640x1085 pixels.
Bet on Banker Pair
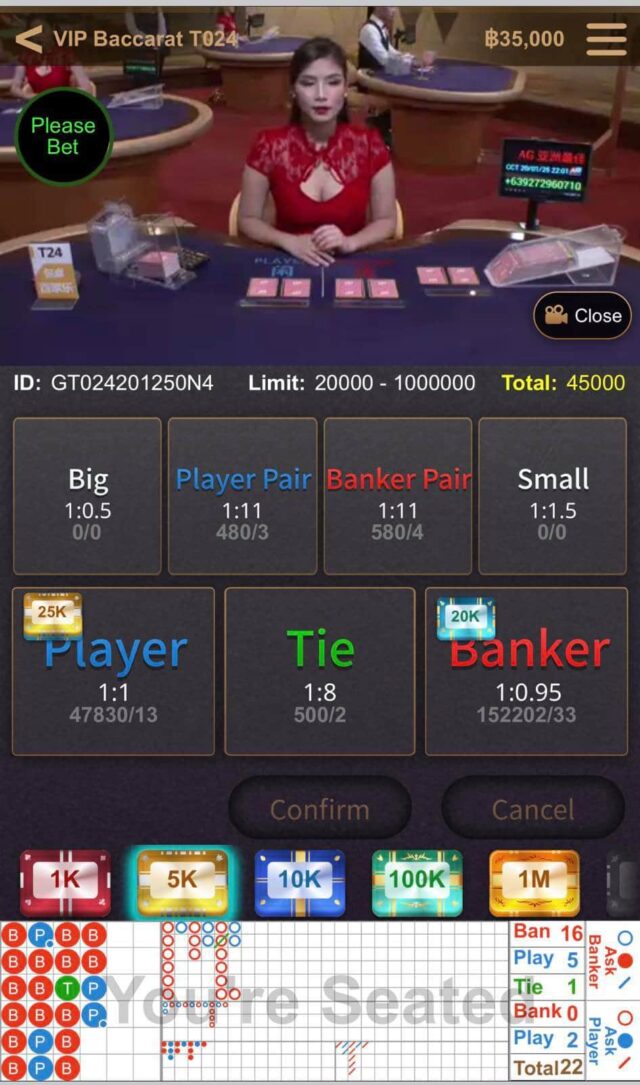click(x=398, y=495)
